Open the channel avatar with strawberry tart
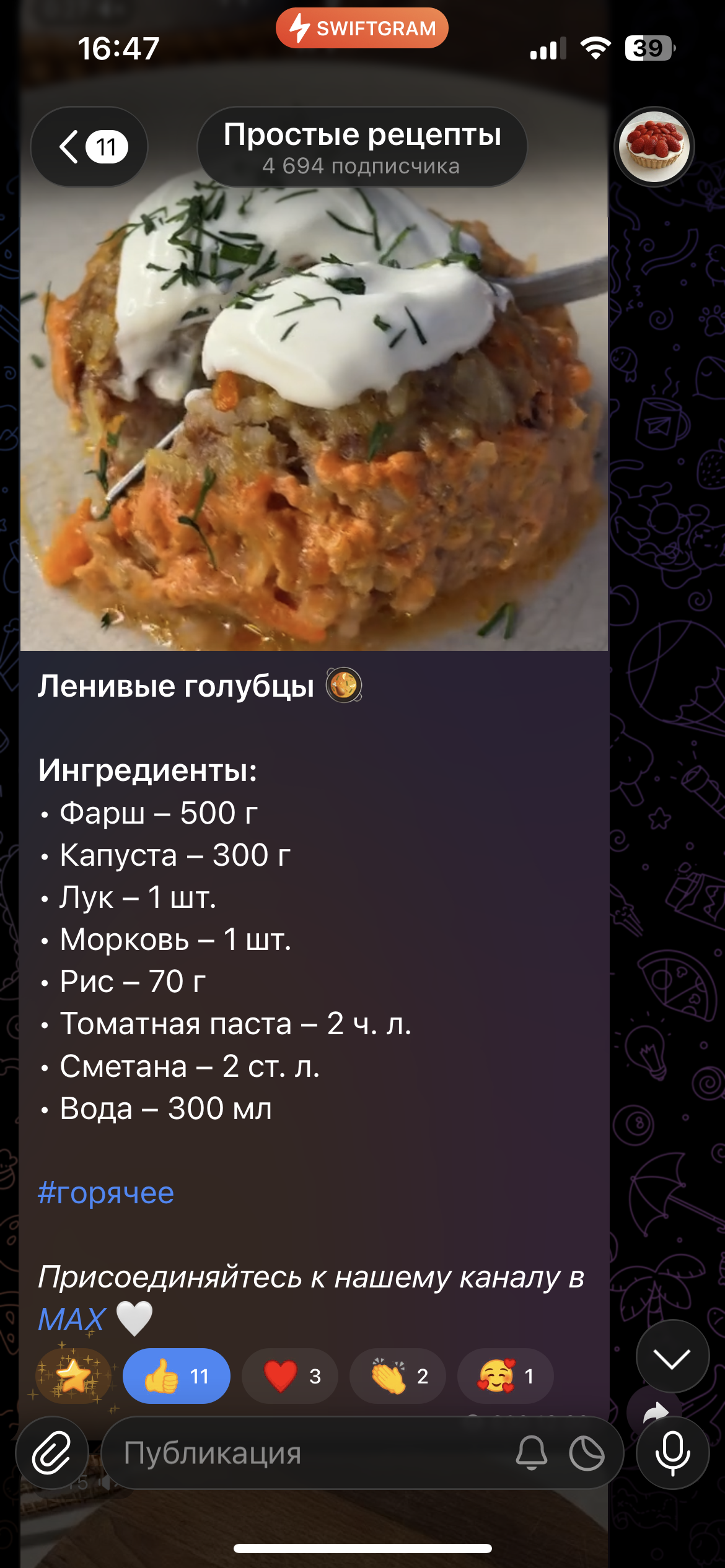This screenshot has height=1568, width=725. tap(654, 147)
